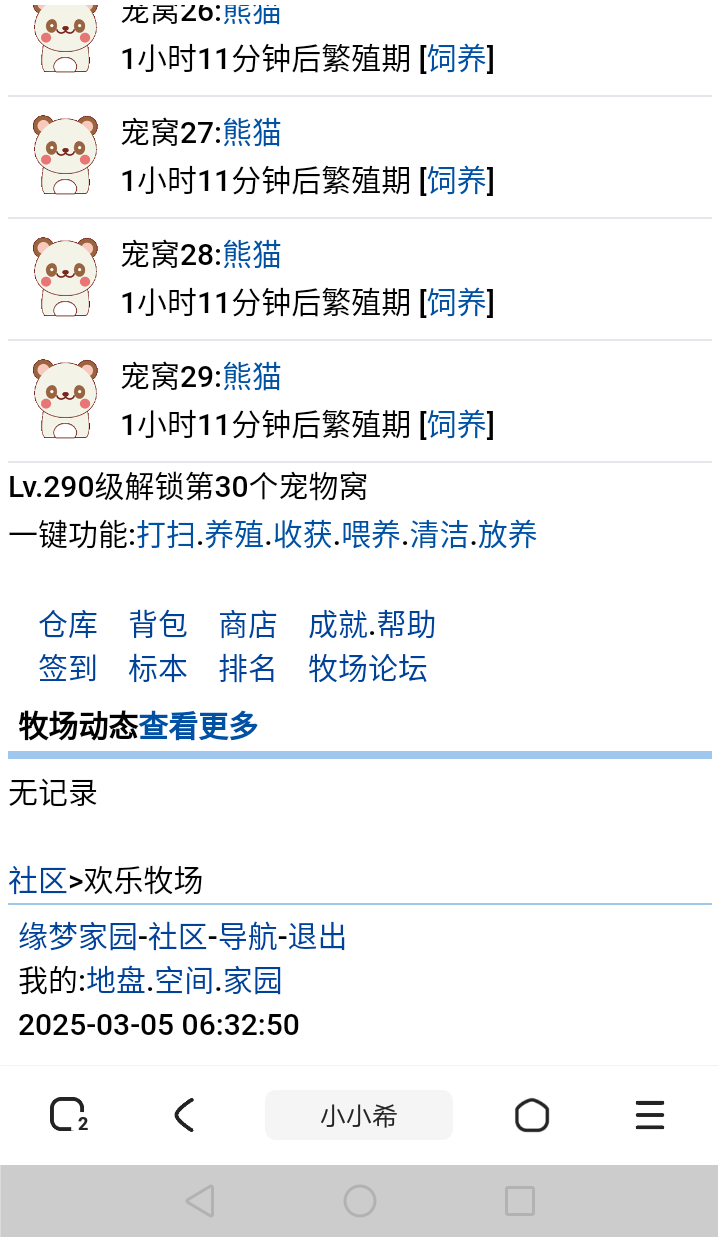Use one-key 喂养 function
Screen dimensions: 718x1237
[x=371, y=535]
